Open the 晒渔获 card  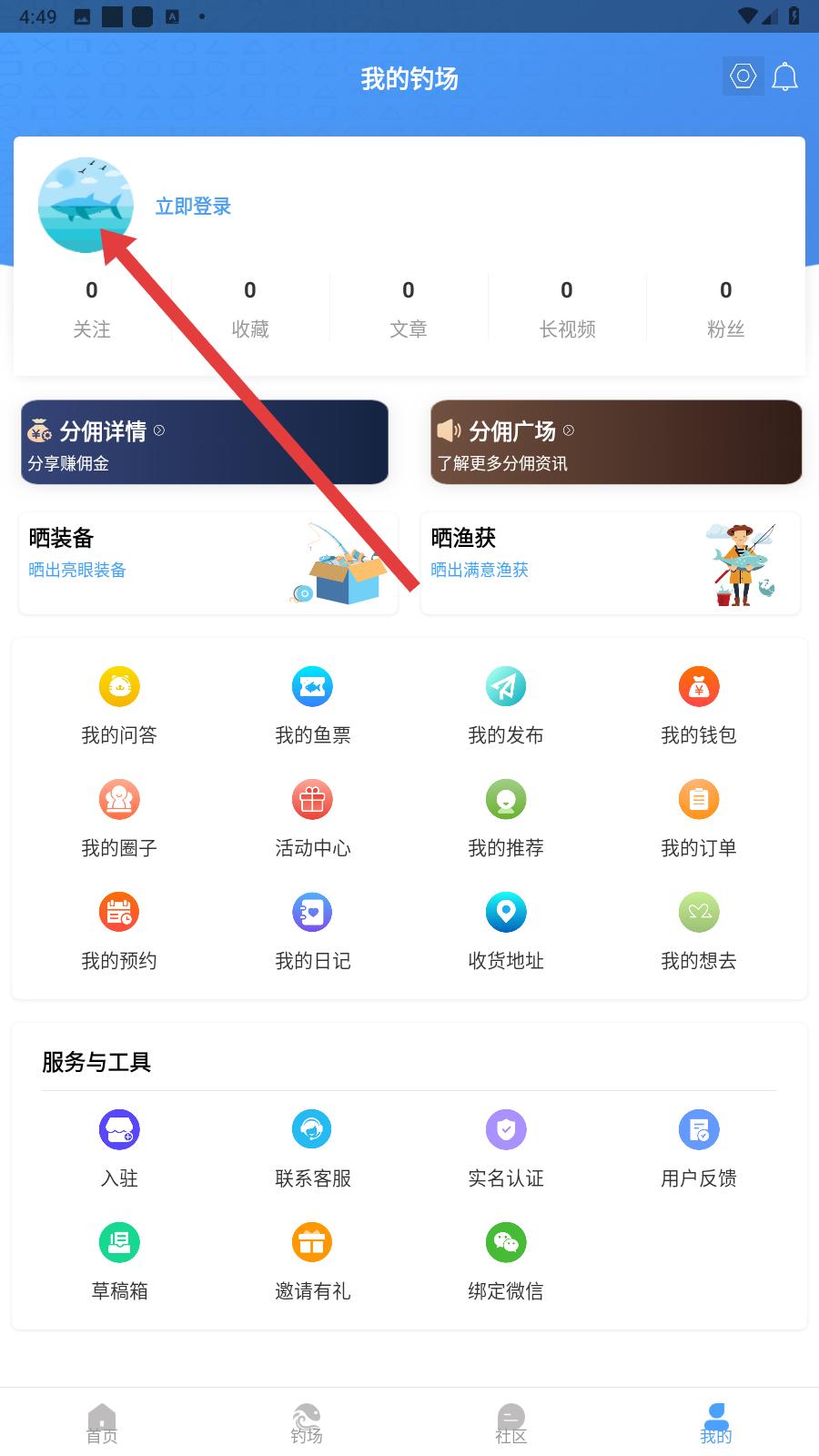pos(611,563)
